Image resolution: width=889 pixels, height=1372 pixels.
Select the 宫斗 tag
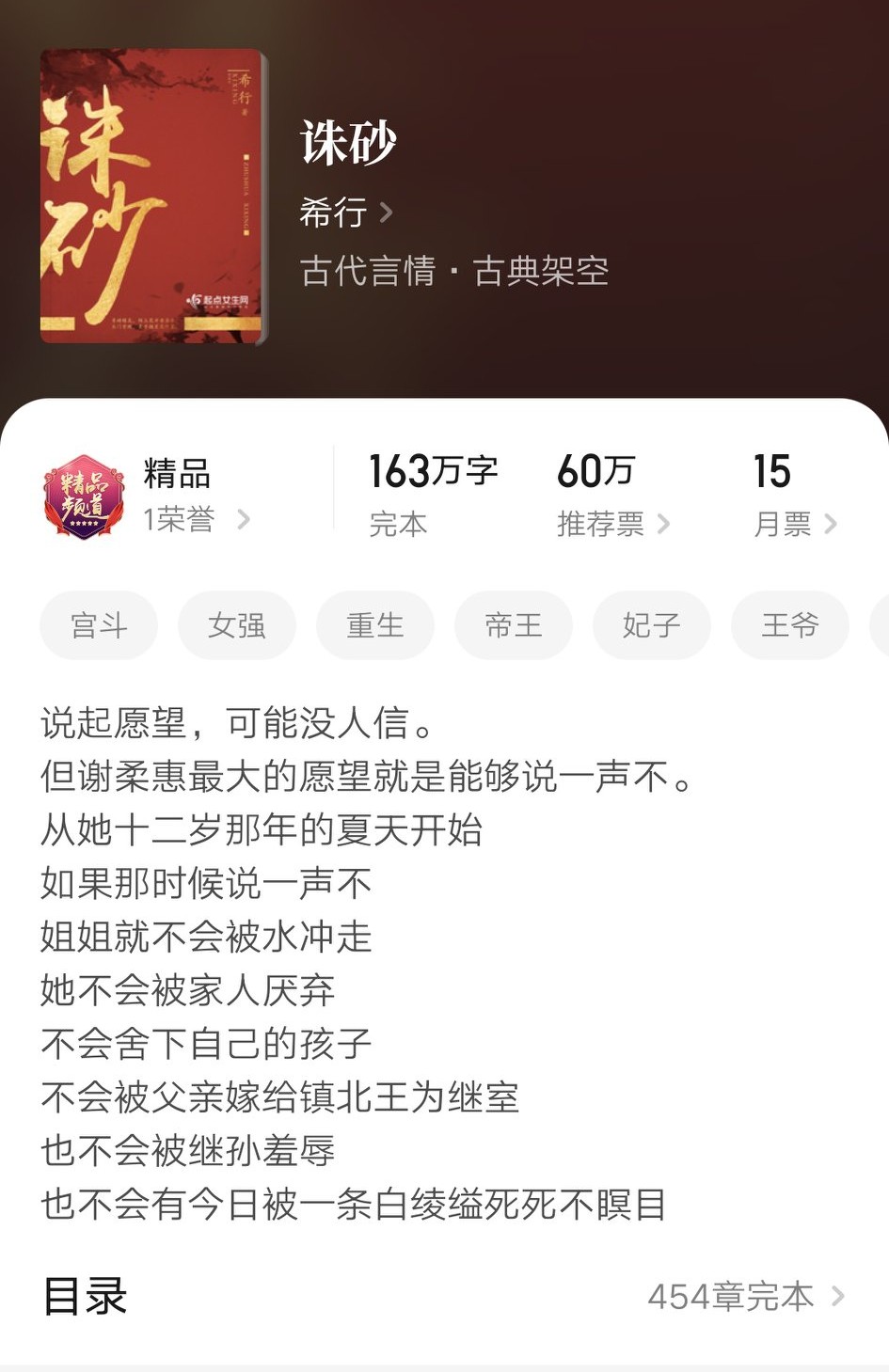(x=98, y=625)
